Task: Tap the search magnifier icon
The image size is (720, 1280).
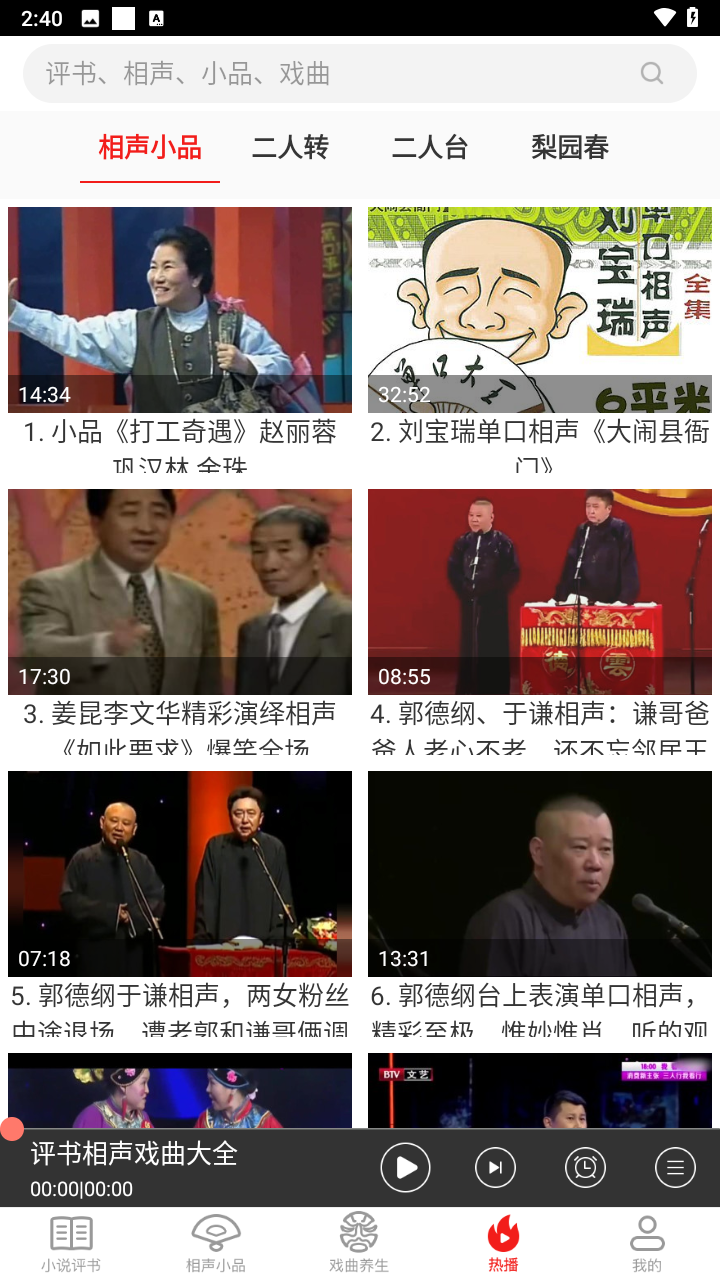Action: pyautogui.click(x=652, y=72)
